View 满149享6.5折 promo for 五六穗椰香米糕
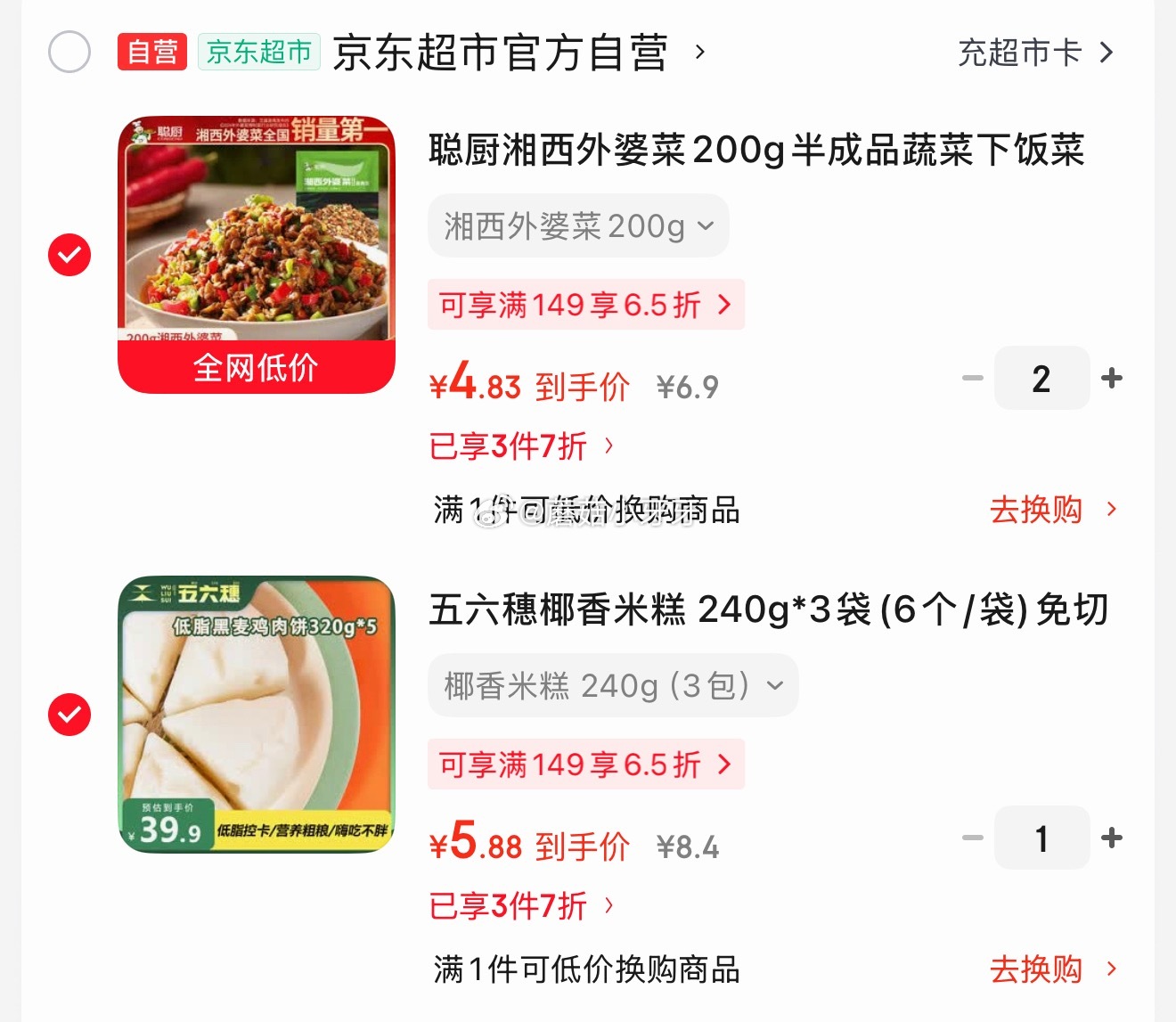Viewport: 1176px width, 1022px height. point(585,764)
